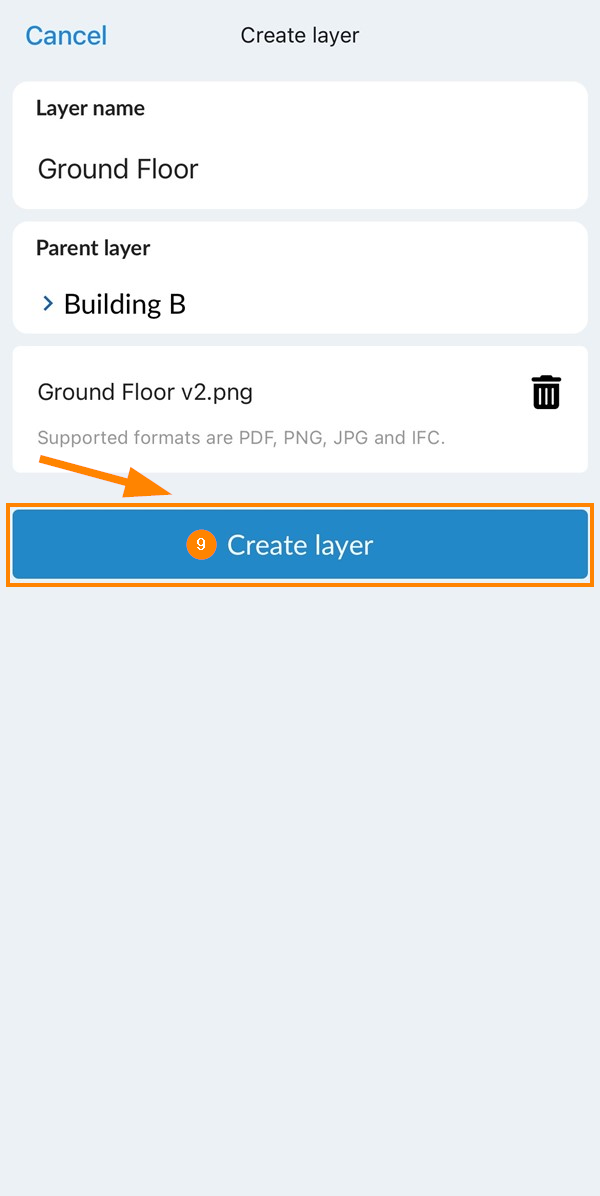Delete the Ground Floor v2.png file
Image resolution: width=600 pixels, height=1196 pixels.
tap(546, 392)
